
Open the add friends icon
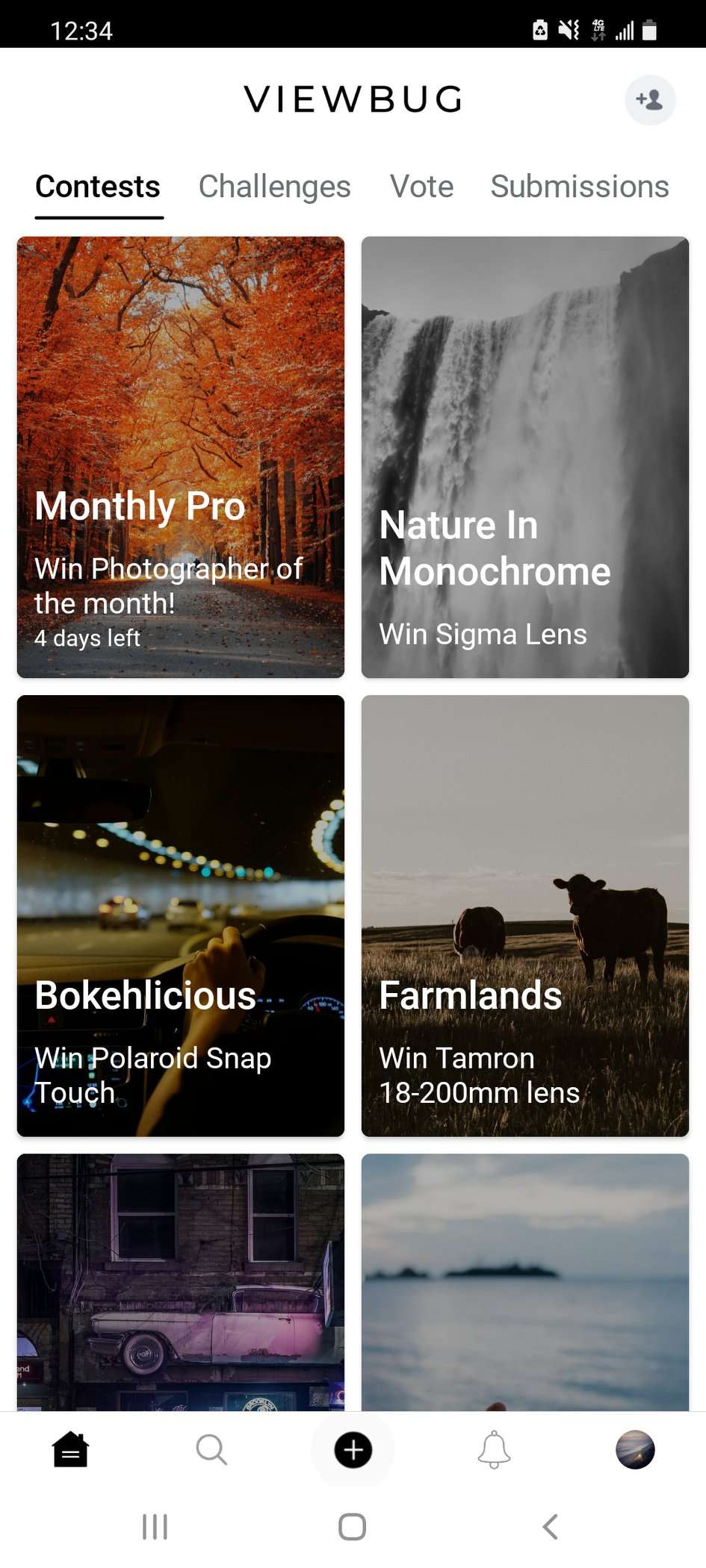coord(649,100)
